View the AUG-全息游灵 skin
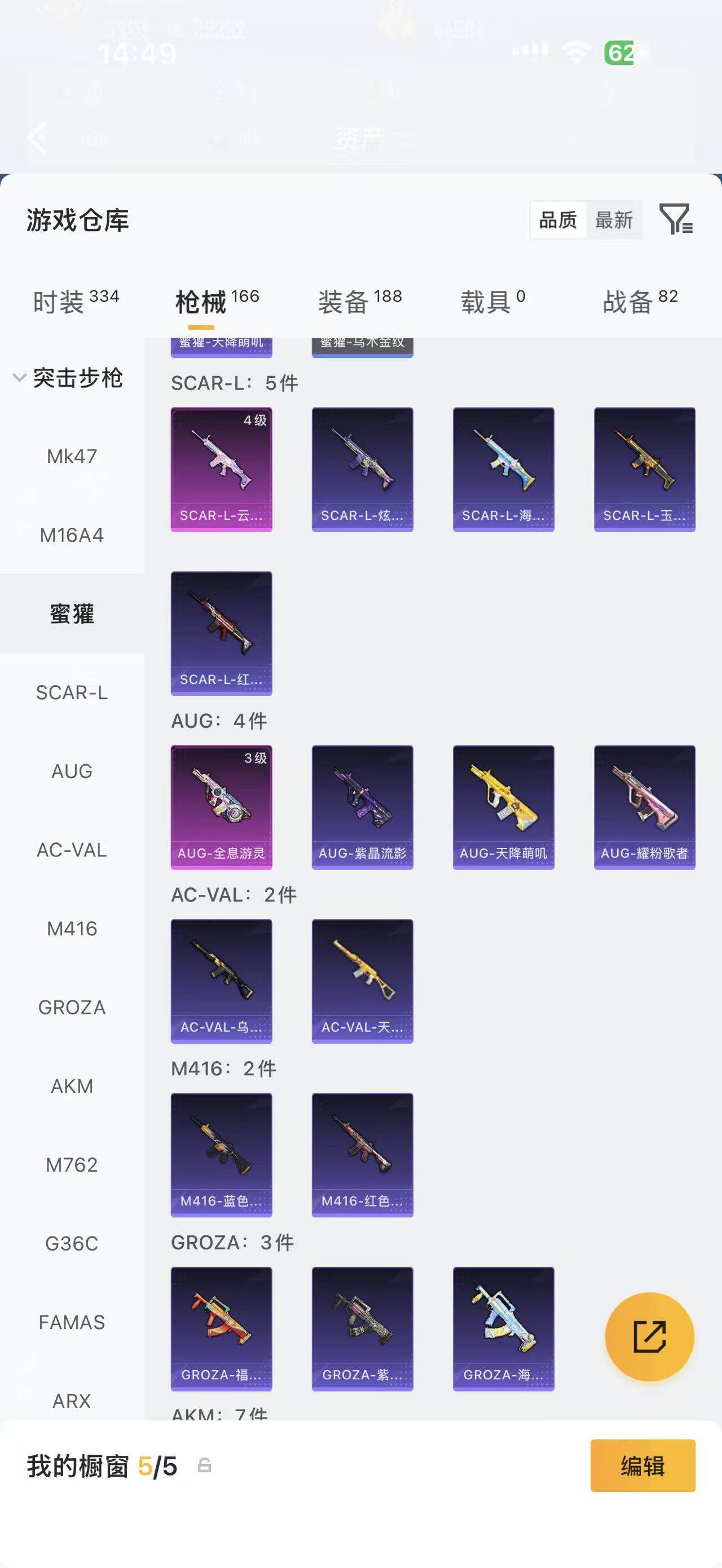Image resolution: width=722 pixels, height=1568 pixels. pyautogui.click(x=222, y=807)
